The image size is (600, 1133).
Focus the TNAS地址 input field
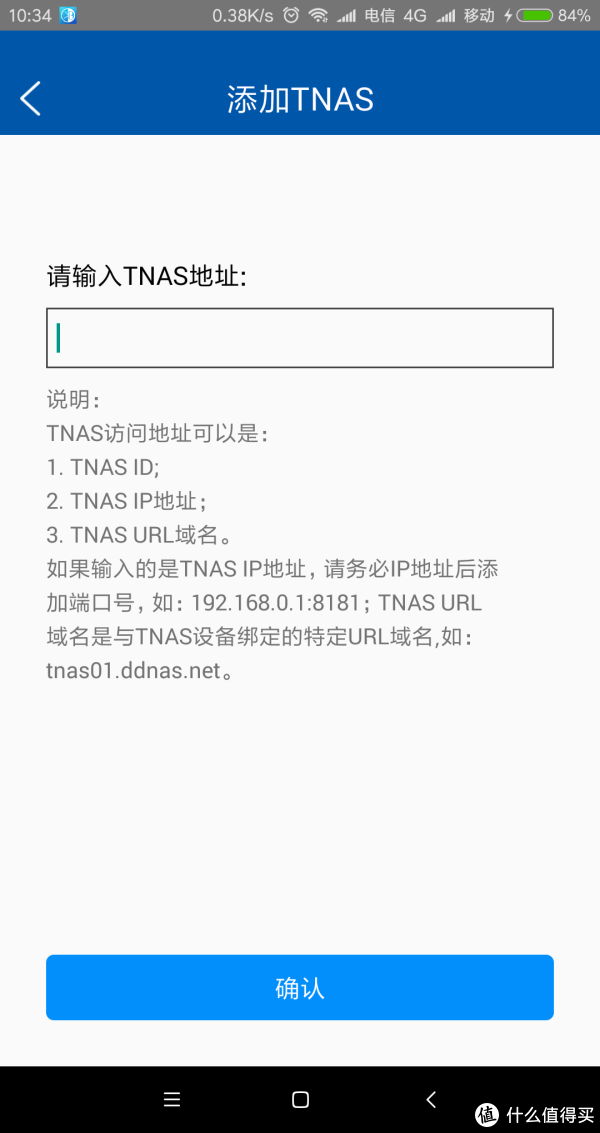point(300,337)
